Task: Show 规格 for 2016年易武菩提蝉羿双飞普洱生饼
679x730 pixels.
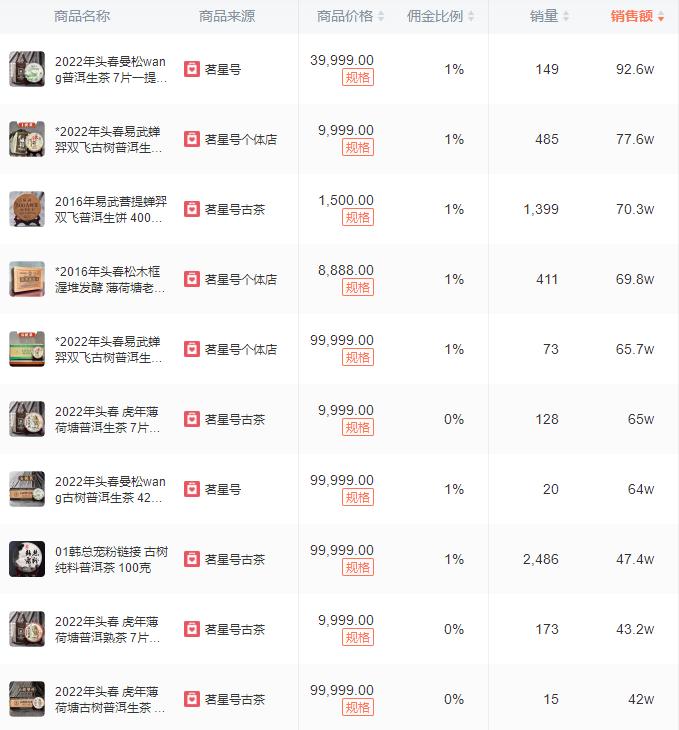Action: point(358,217)
